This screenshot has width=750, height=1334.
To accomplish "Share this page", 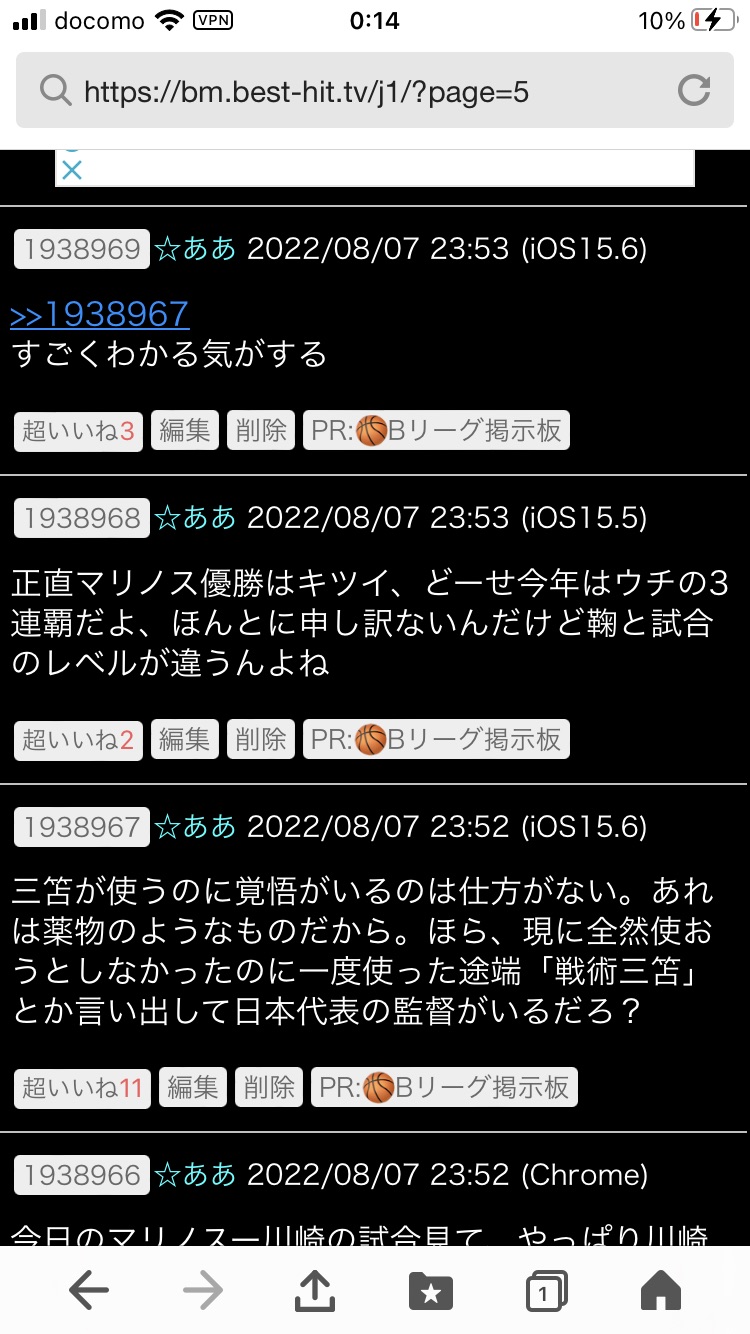I will (316, 1290).
